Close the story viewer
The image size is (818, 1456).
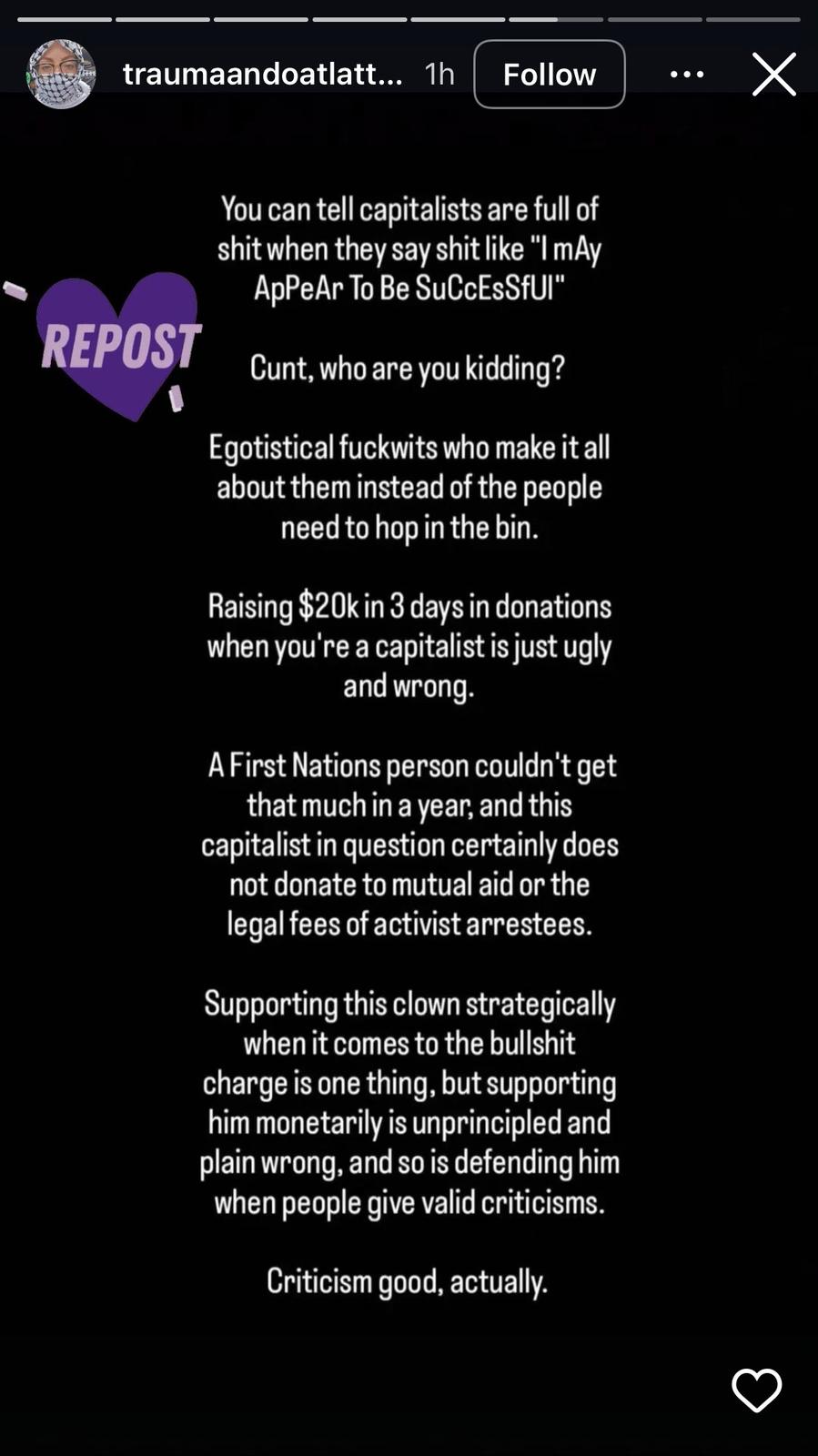774,74
